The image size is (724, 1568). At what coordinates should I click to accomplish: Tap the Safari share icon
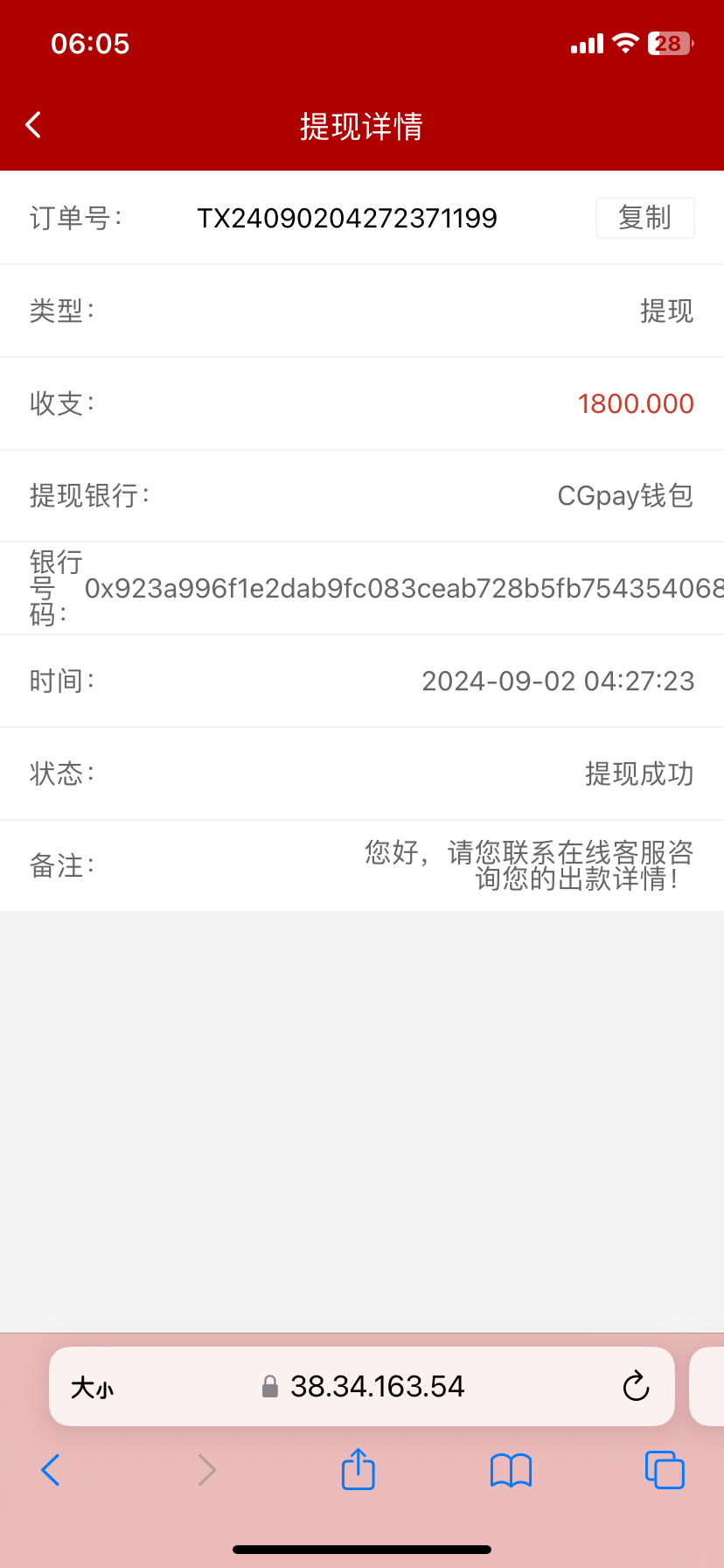coord(358,1470)
